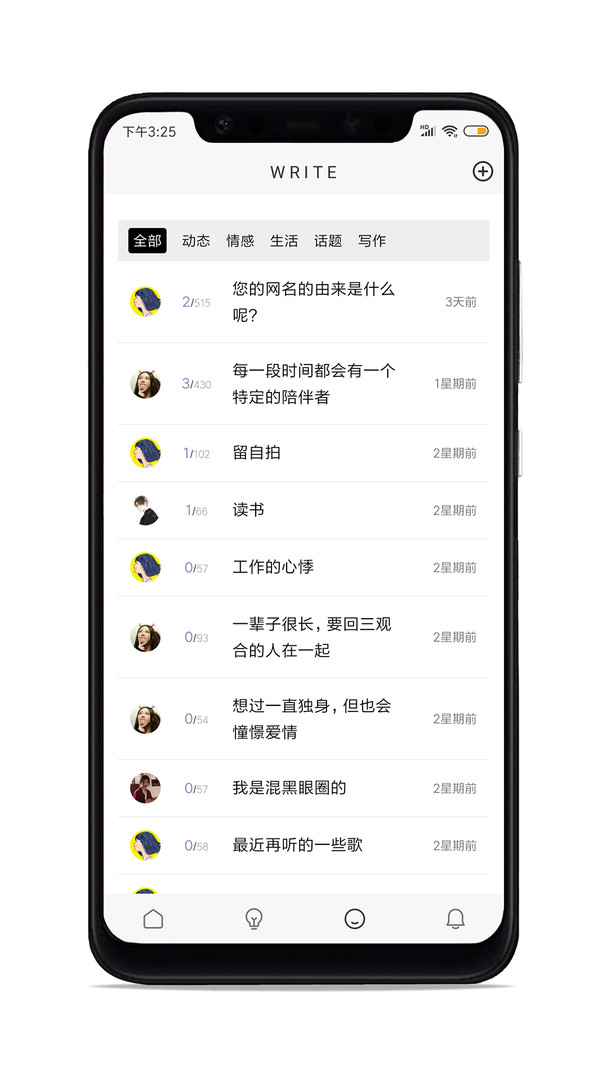This screenshot has width=607, height=1080.
Task: Open the lightbulb tab in bottom bar
Action: point(254,919)
